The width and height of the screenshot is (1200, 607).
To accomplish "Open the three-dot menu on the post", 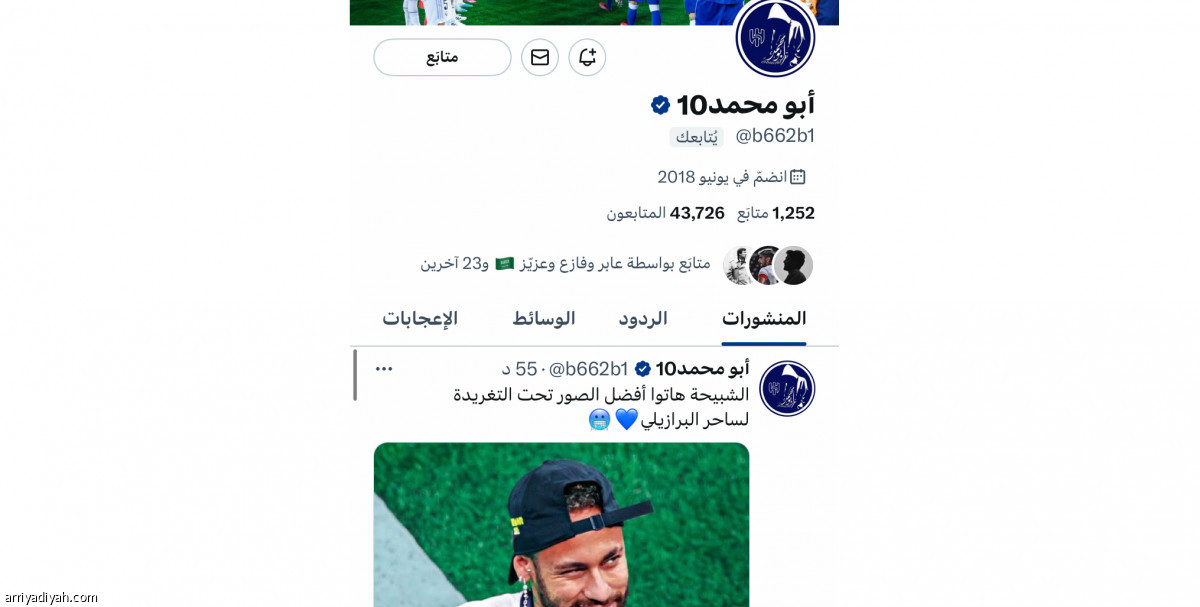I will pyautogui.click(x=384, y=369).
